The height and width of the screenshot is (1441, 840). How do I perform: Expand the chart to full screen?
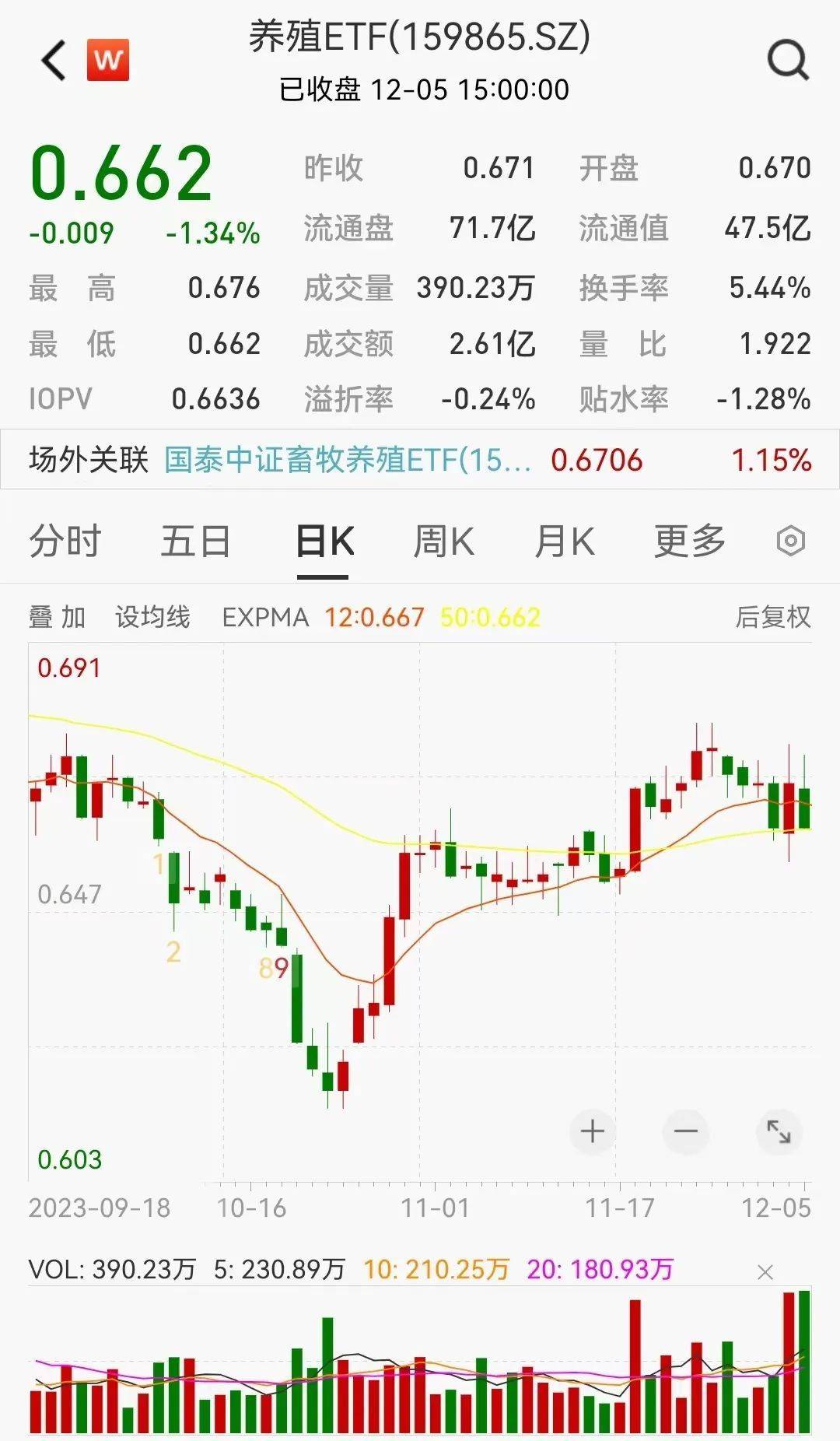[779, 1131]
